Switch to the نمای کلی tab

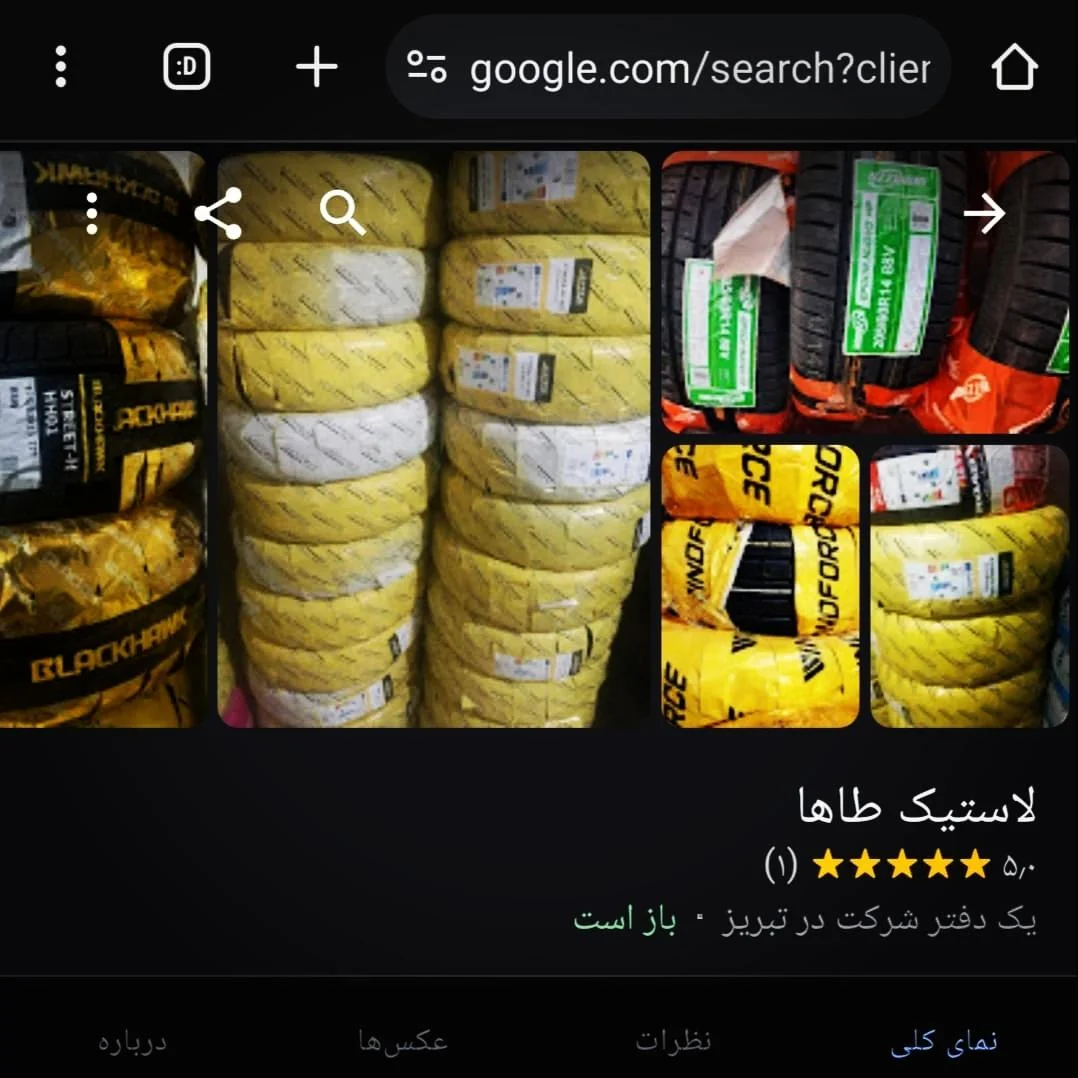[x=944, y=1041]
